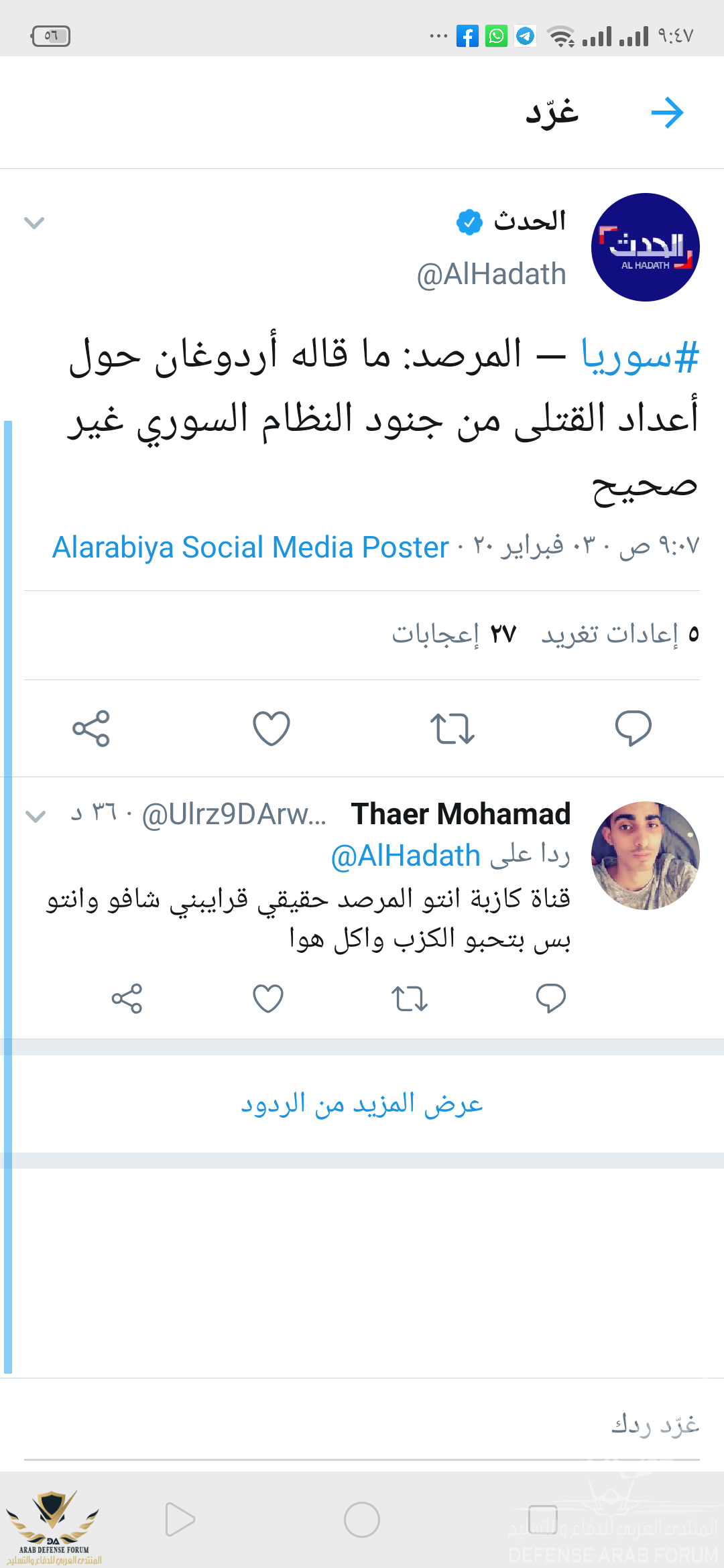Open Thaer Mohamad's profile photo

(x=645, y=855)
